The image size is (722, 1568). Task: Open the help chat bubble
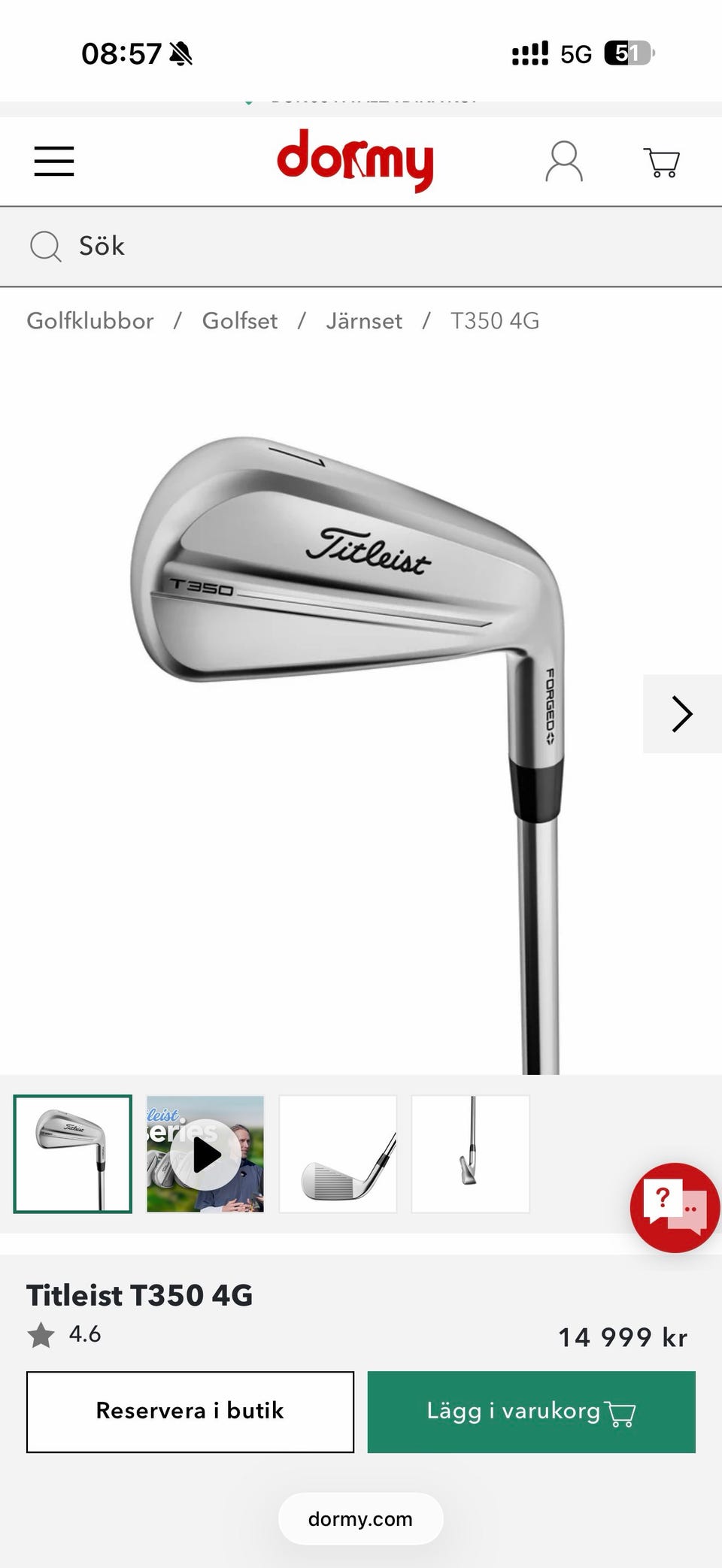[x=675, y=1207]
